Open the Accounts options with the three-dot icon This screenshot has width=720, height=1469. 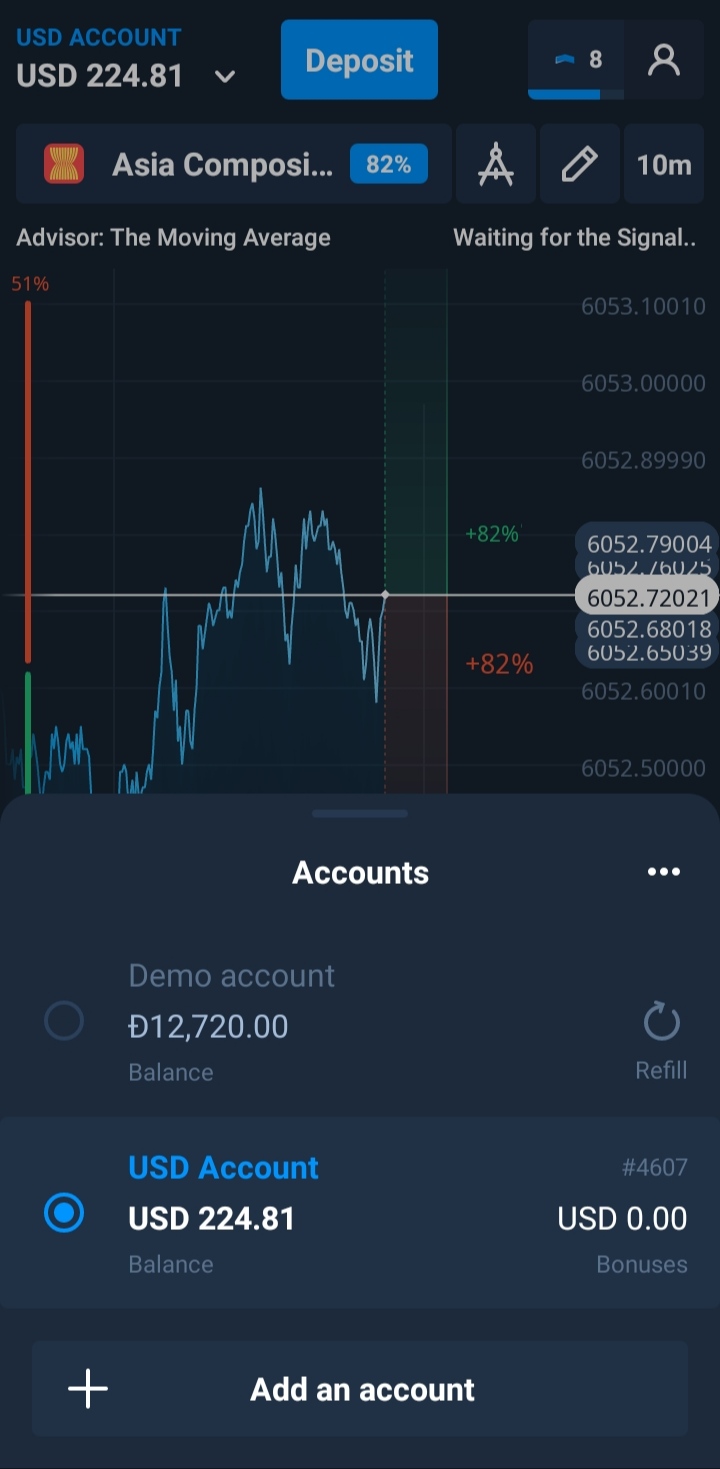click(x=664, y=871)
